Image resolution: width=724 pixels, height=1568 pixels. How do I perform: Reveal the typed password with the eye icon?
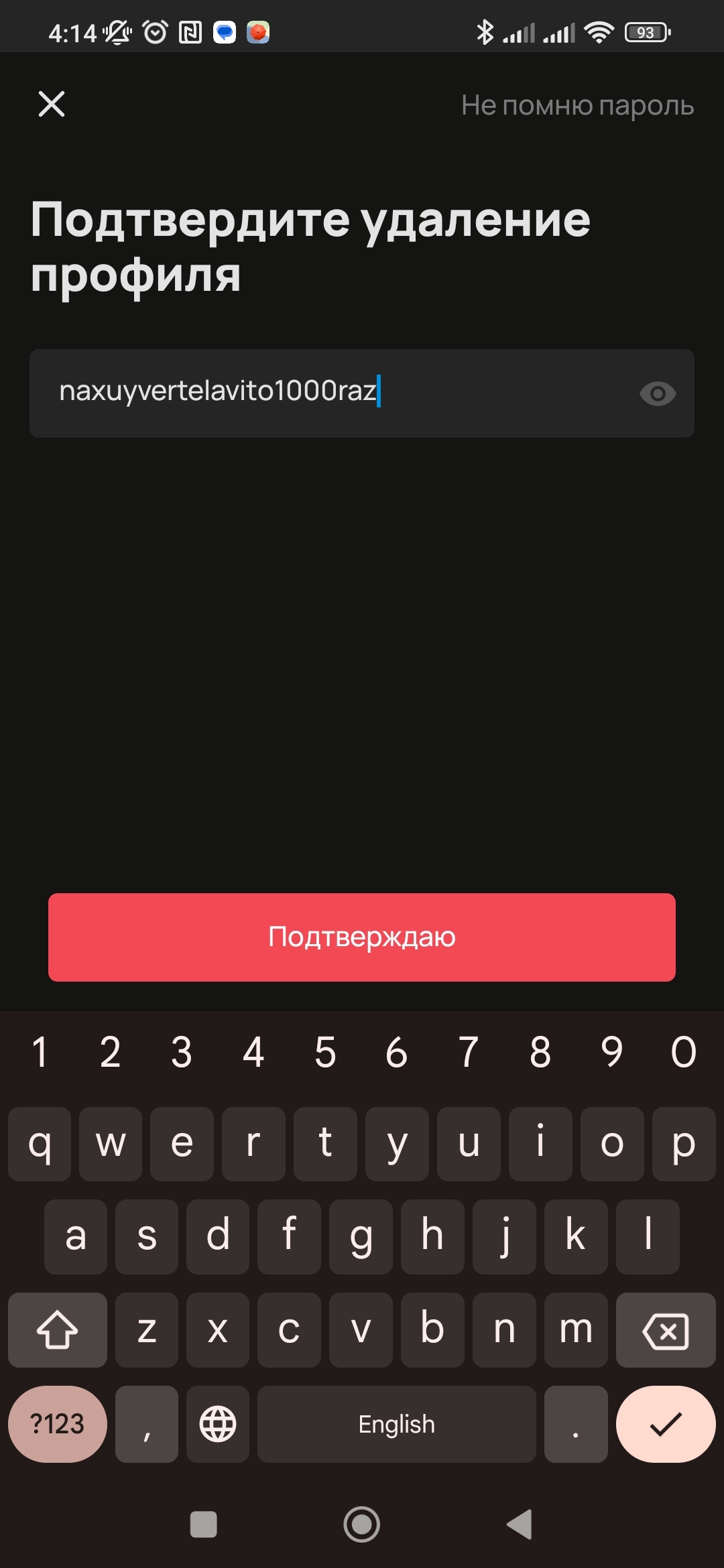point(657,393)
